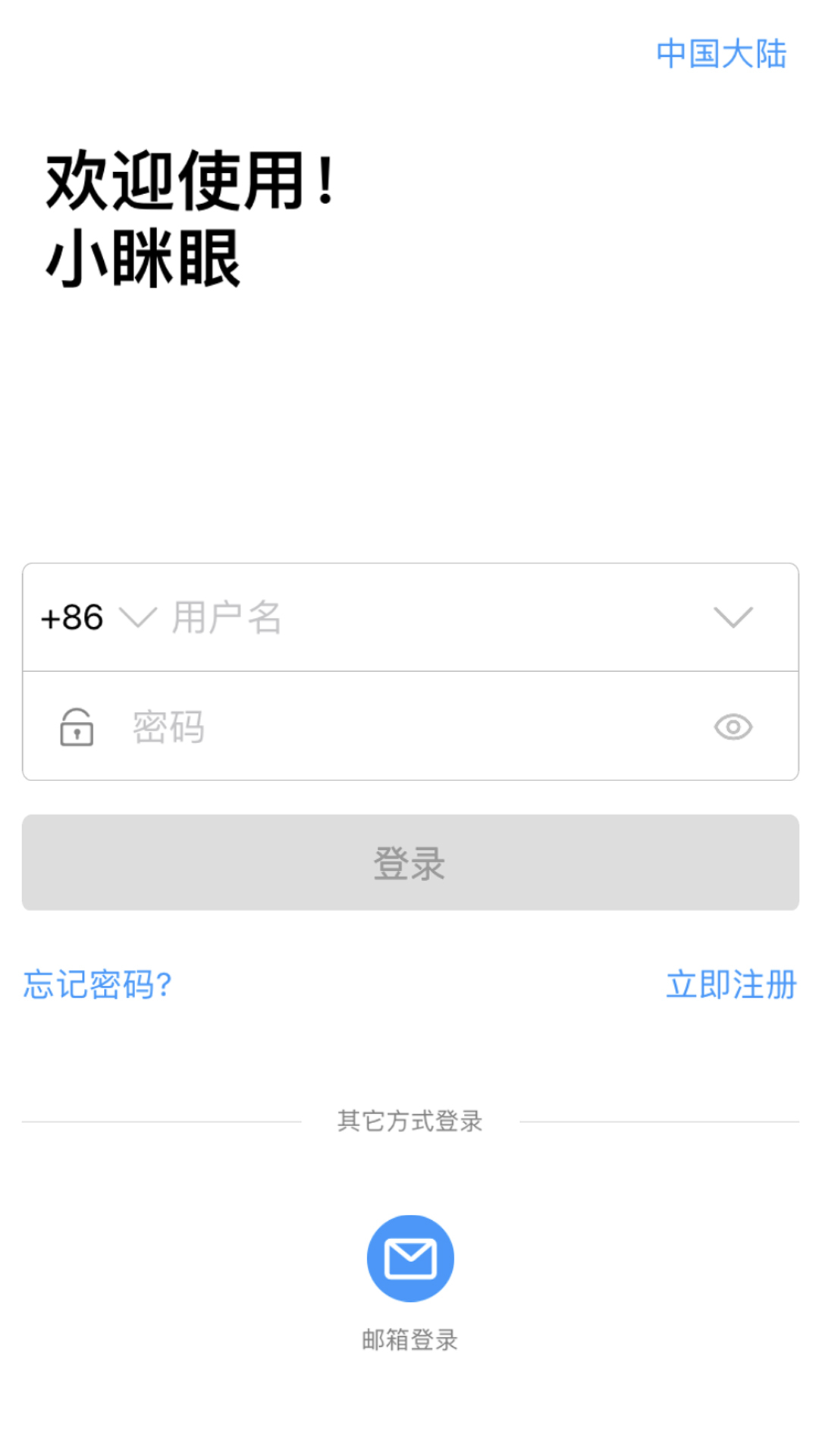Open 忘记密码 forgot password link
Image resolution: width=819 pixels, height=1456 pixels.
97,986
